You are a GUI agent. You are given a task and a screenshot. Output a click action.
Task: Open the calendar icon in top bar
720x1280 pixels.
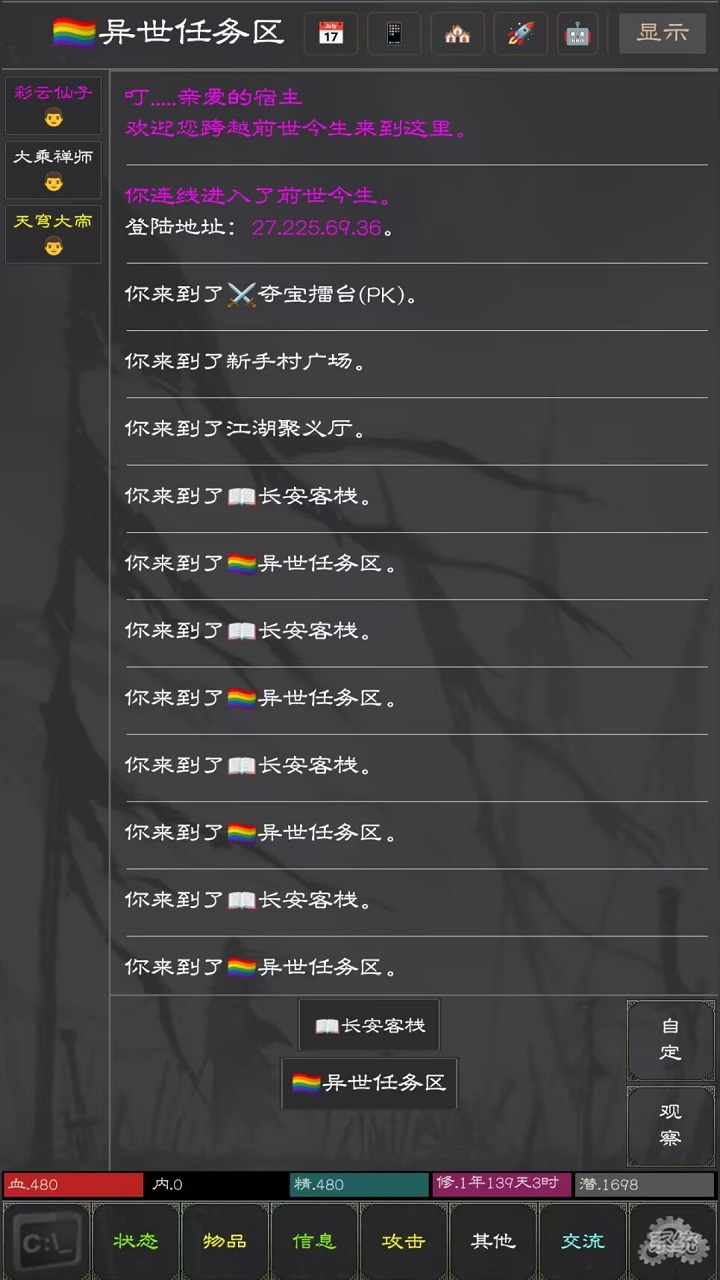330,33
